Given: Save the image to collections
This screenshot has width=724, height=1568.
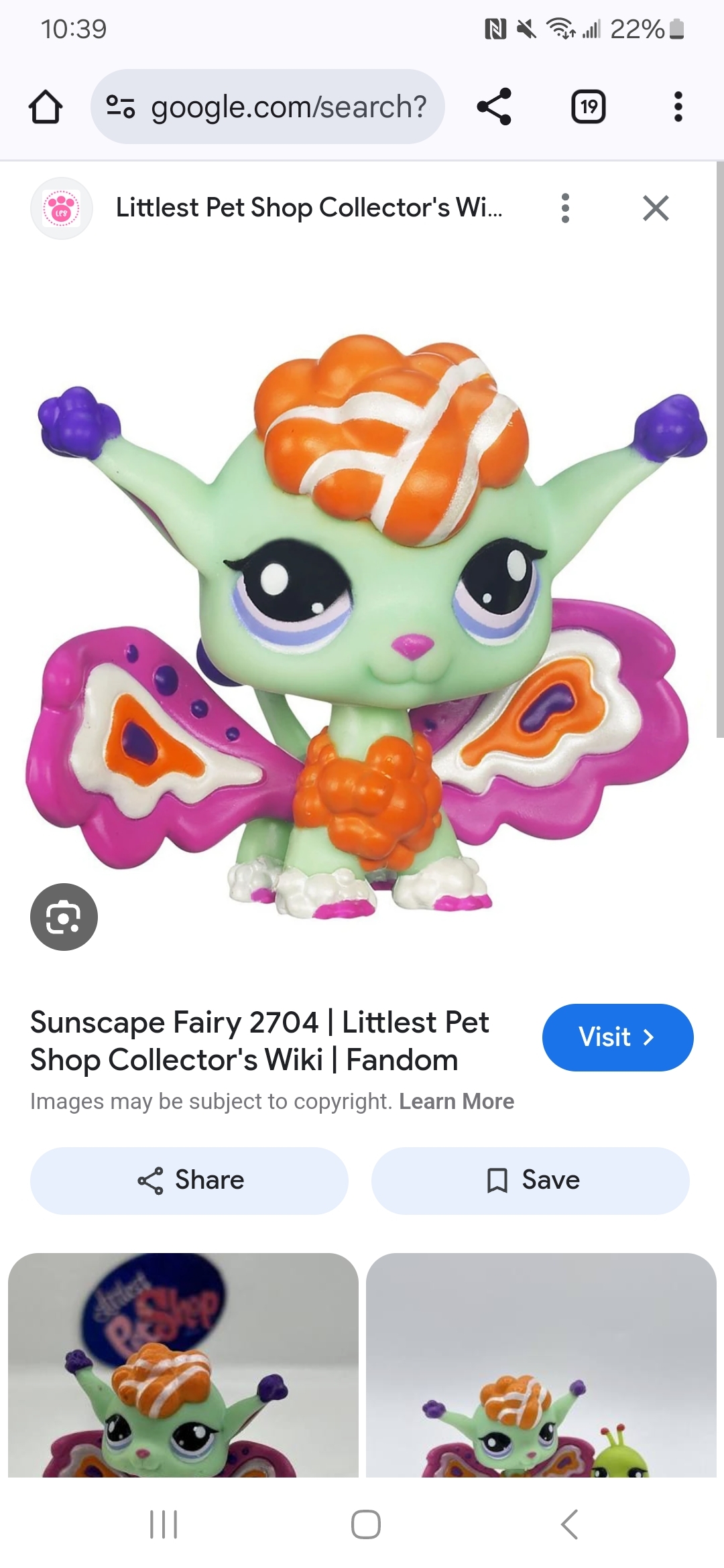Looking at the screenshot, I should (x=530, y=1181).
